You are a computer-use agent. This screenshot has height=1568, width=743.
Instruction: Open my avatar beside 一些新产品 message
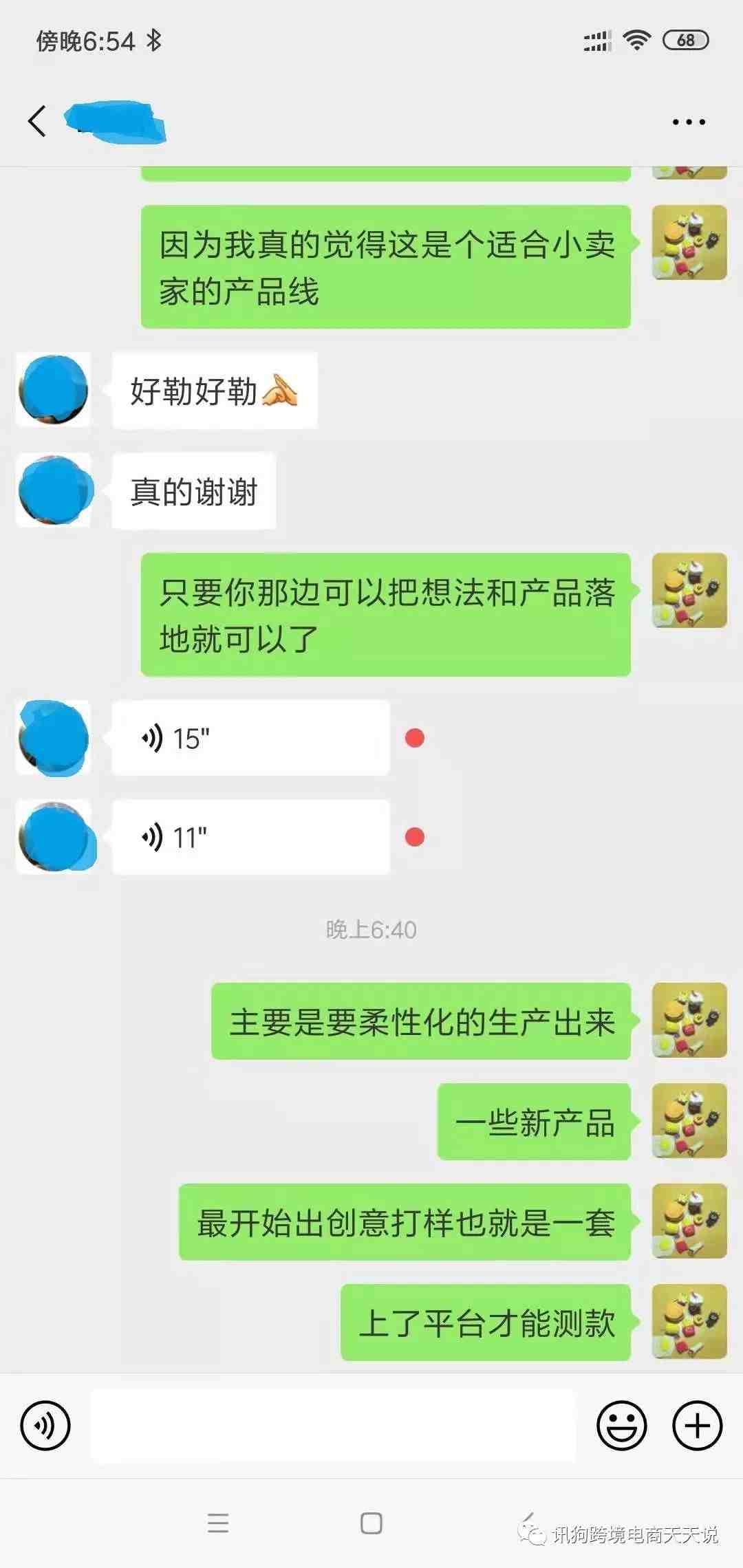pyautogui.click(x=689, y=1121)
